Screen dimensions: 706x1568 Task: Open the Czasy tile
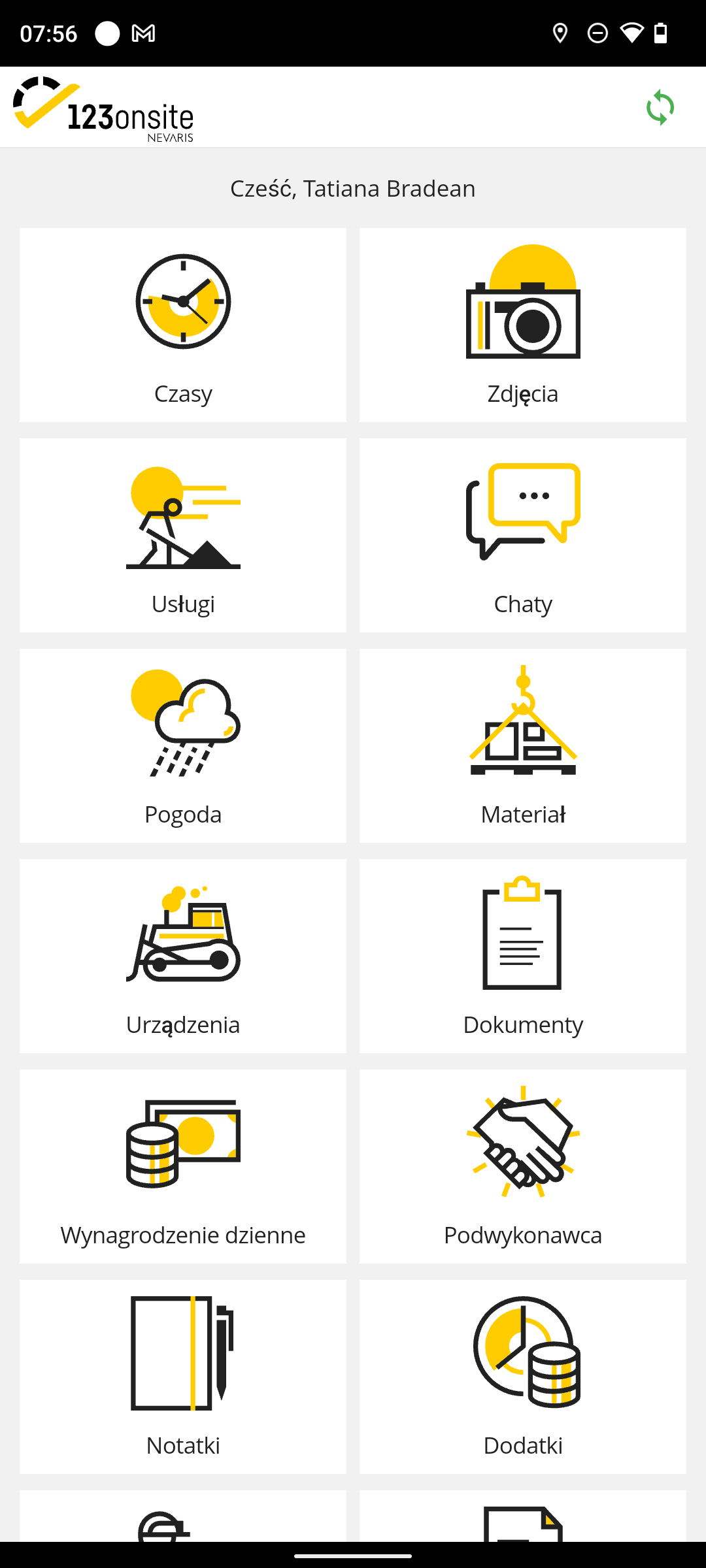point(183,325)
